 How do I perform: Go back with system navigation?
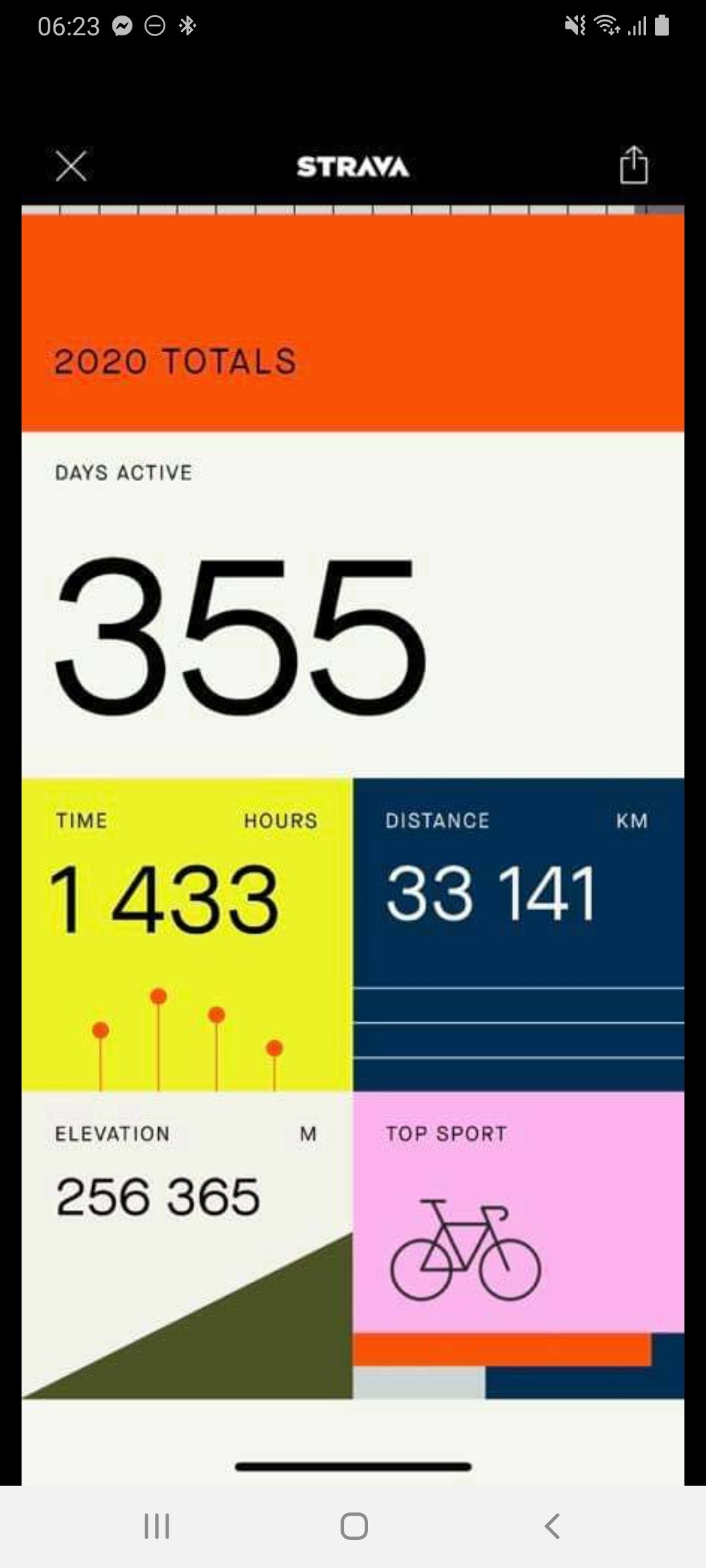click(552, 1527)
